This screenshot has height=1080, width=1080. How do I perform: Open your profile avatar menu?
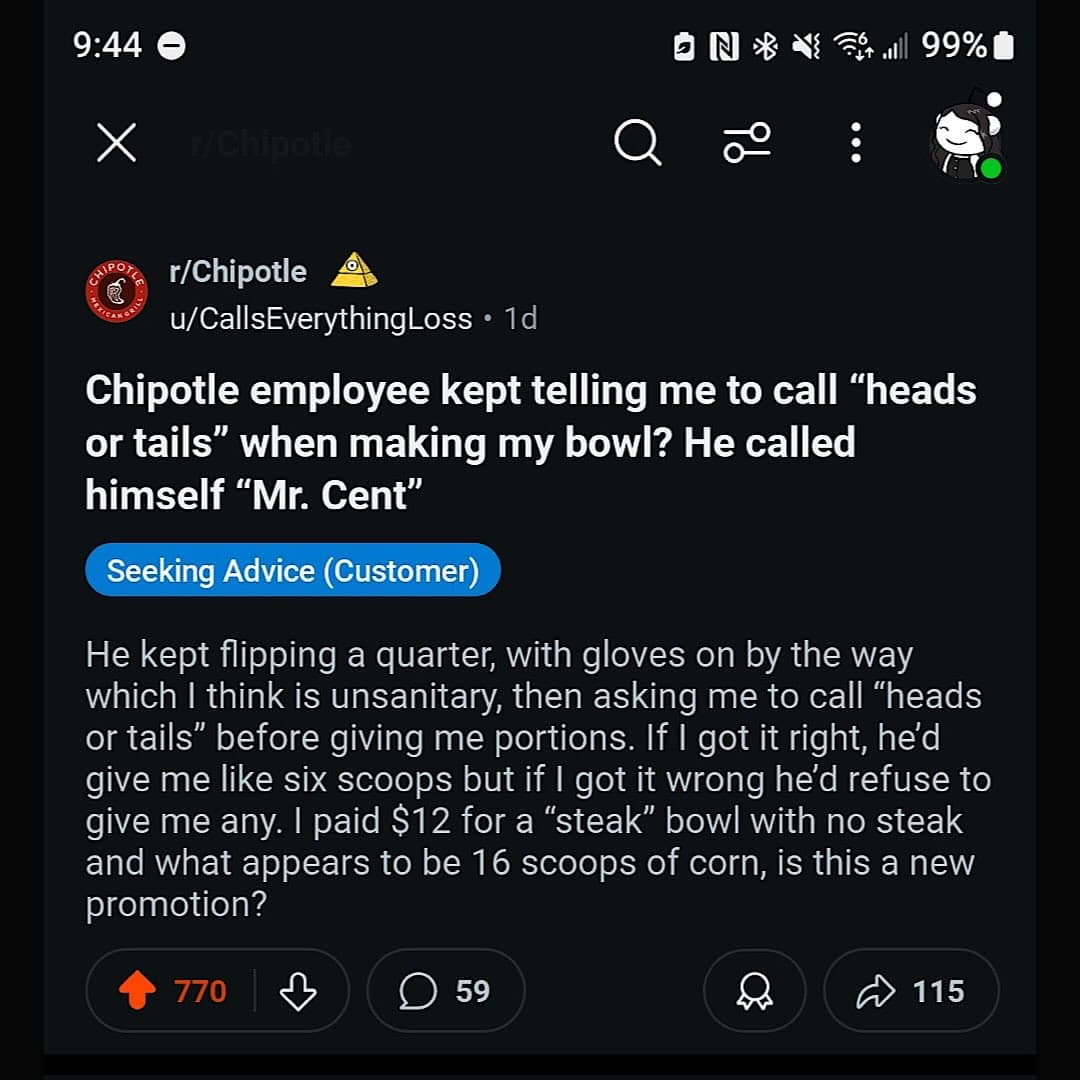966,142
